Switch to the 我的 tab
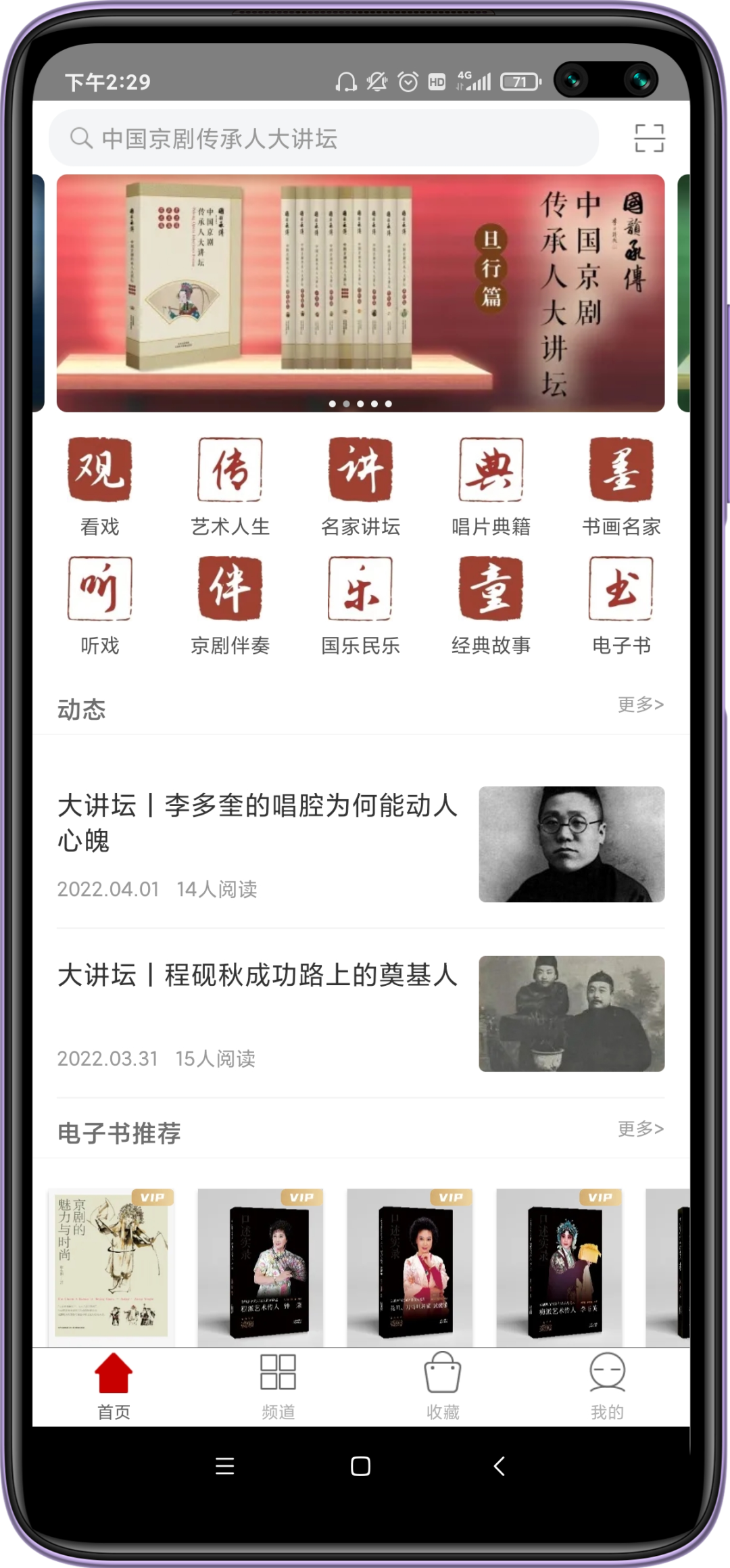This screenshot has height=1568, width=730. pos(606,1385)
